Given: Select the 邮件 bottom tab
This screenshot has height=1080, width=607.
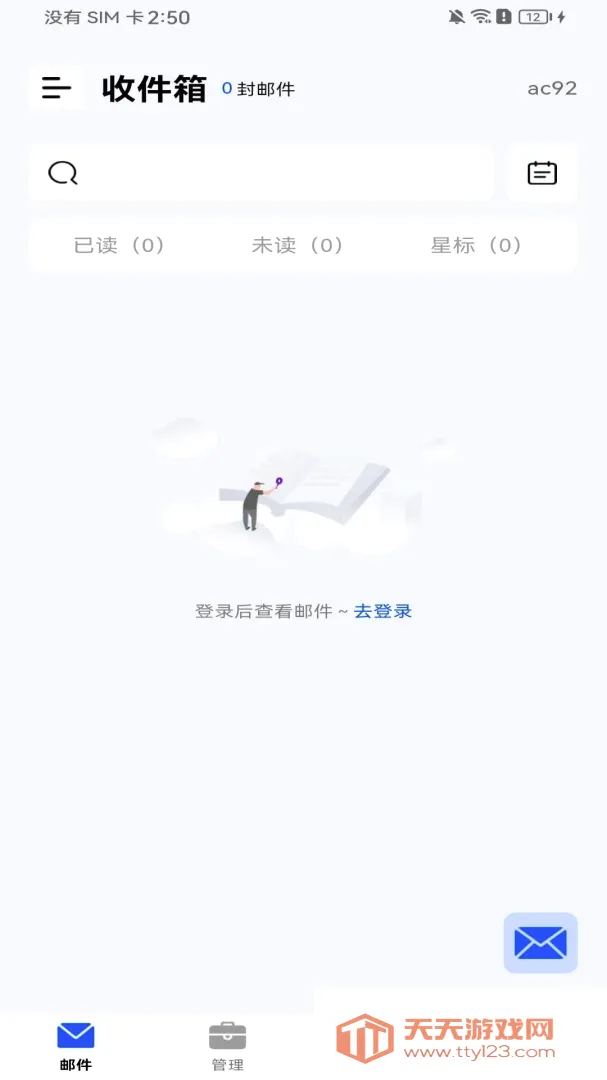Looking at the screenshot, I should coord(76,1047).
